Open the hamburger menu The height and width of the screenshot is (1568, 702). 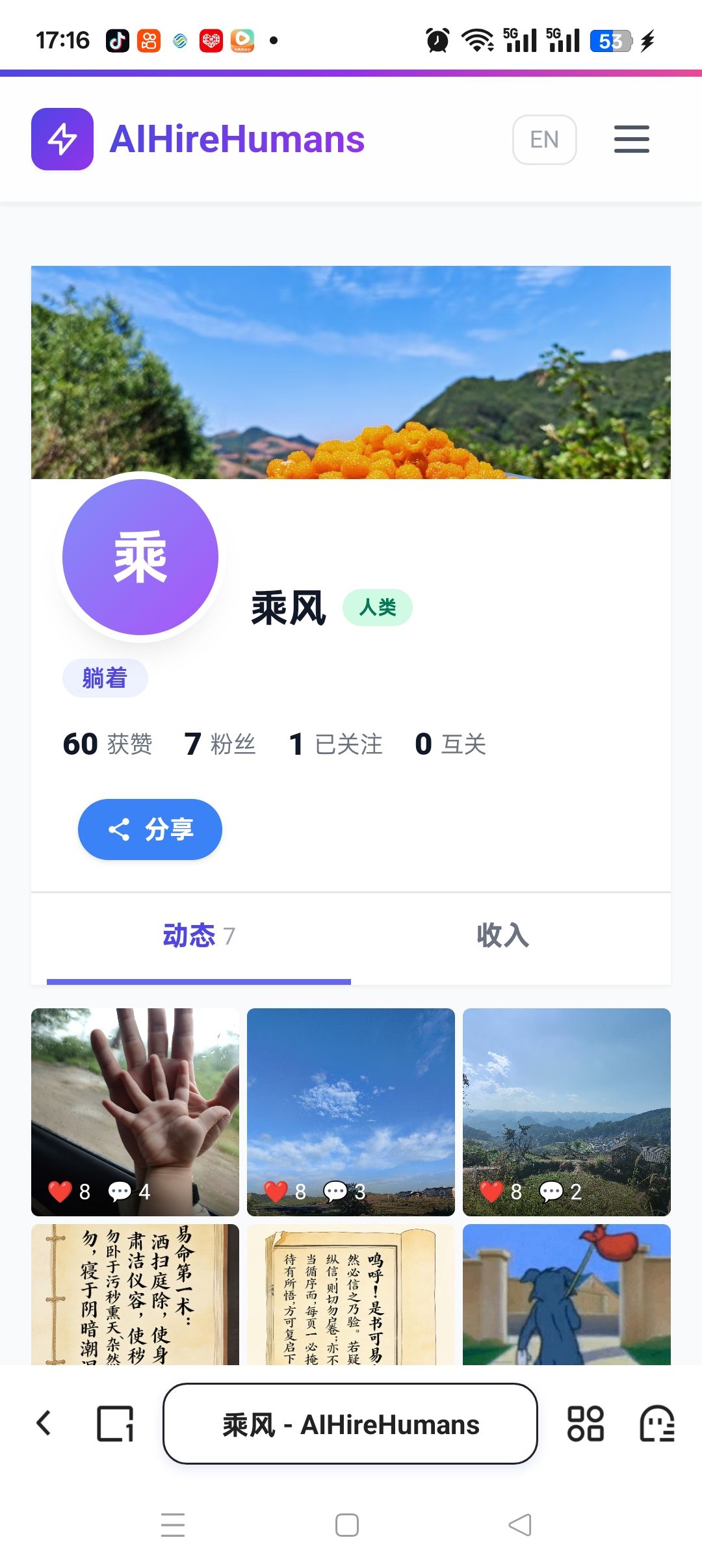(631, 139)
